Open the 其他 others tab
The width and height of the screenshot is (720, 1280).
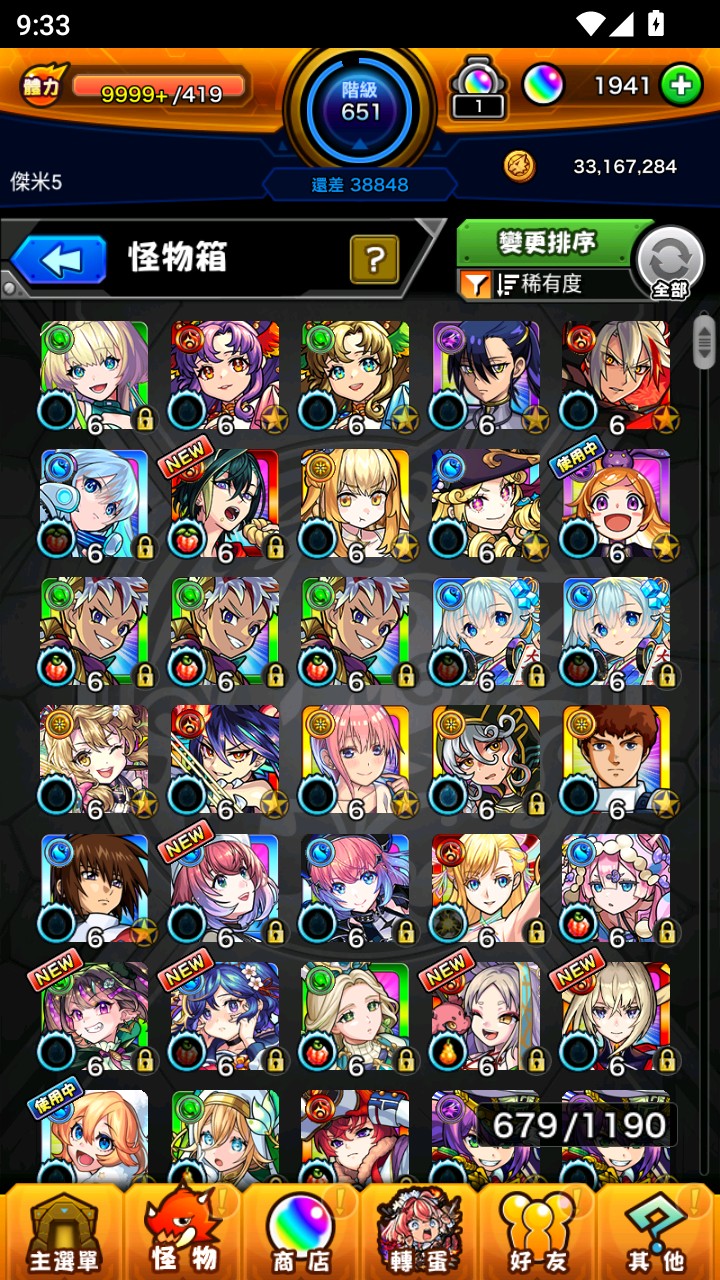tap(658, 1232)
